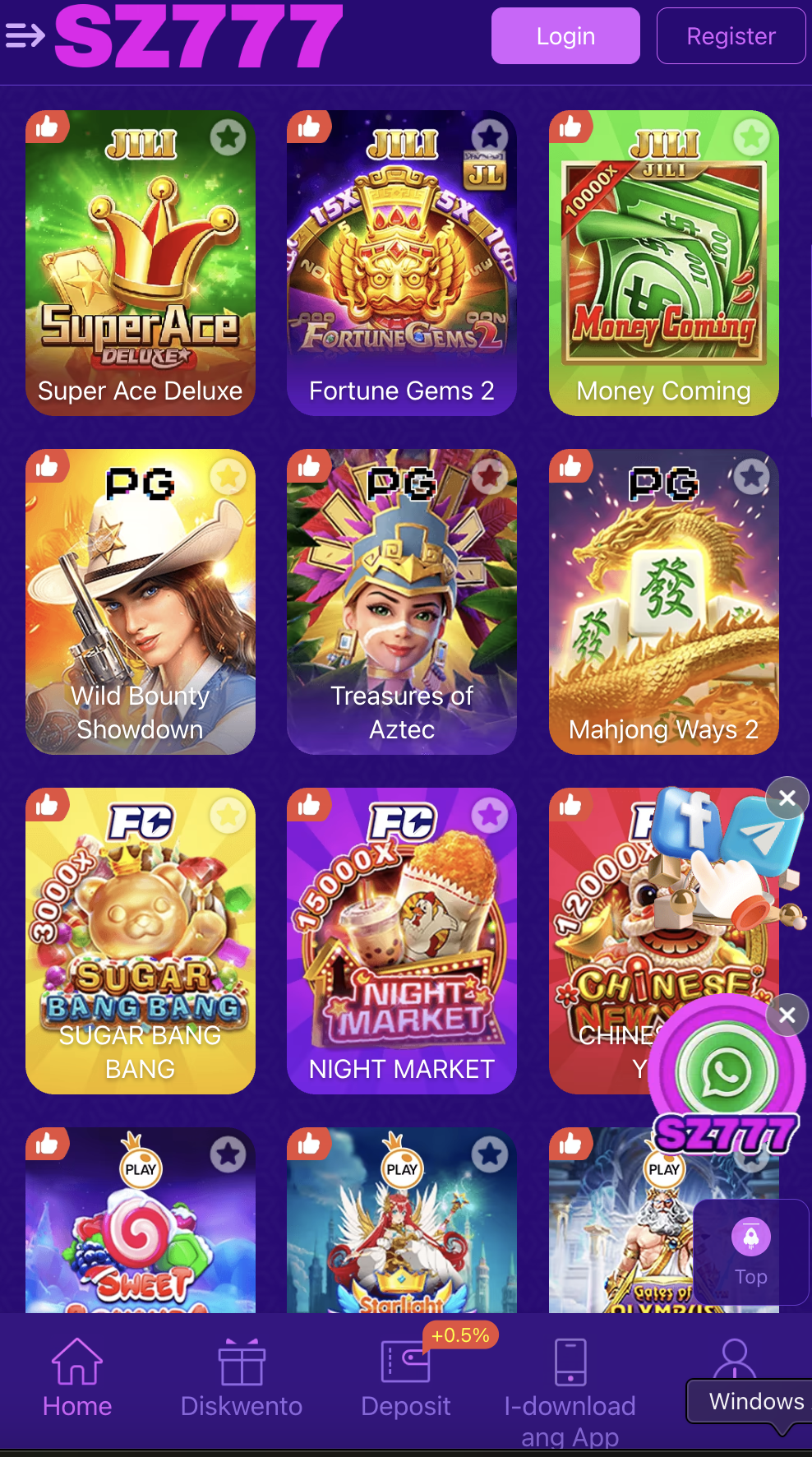Open the WhatsApp SZ777 contact bubble
This screenshot has width=812, height=1457.
tap(726, 1075)
